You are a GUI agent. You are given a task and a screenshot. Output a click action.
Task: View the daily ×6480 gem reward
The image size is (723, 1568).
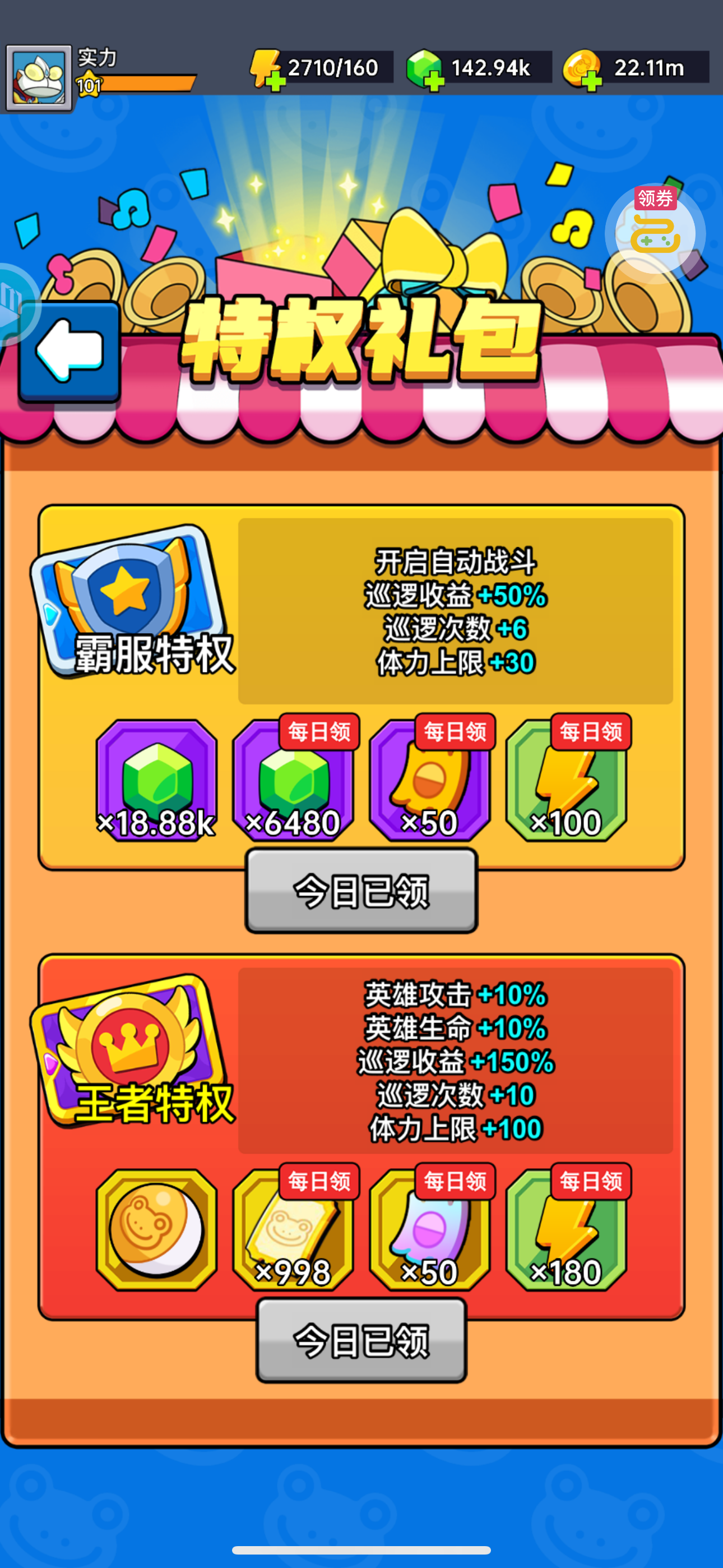[293, 780]
